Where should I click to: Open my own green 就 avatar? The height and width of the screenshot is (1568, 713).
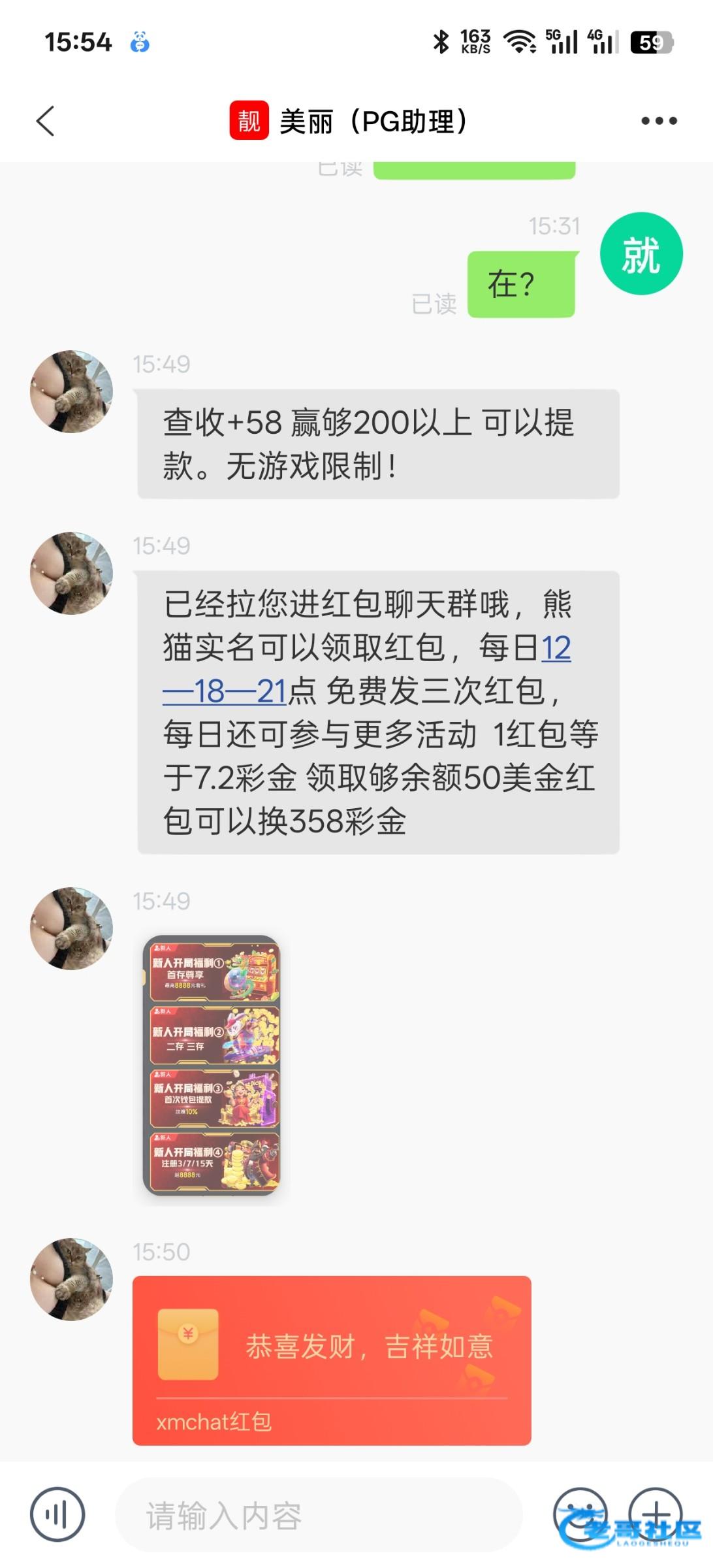click(x=641, y=253)
